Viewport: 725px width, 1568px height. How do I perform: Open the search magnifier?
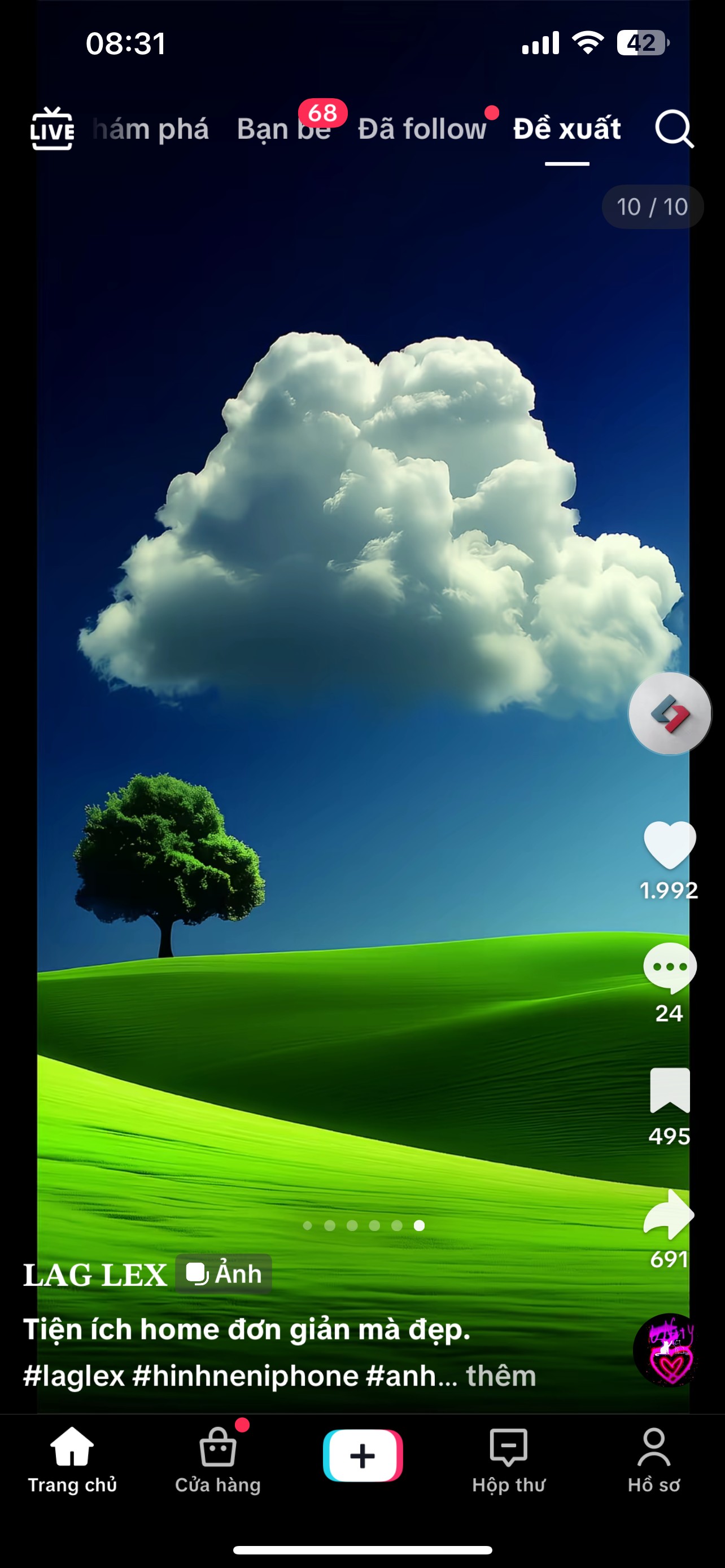tap(674, 129)
